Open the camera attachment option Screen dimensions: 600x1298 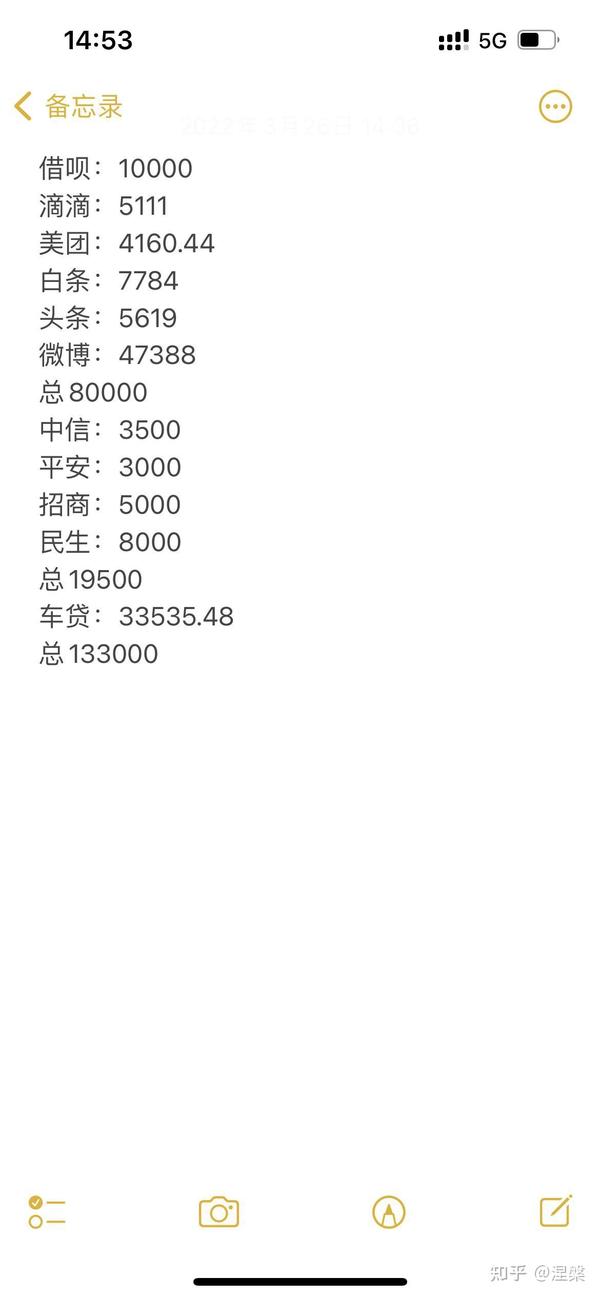[219, 1212]
